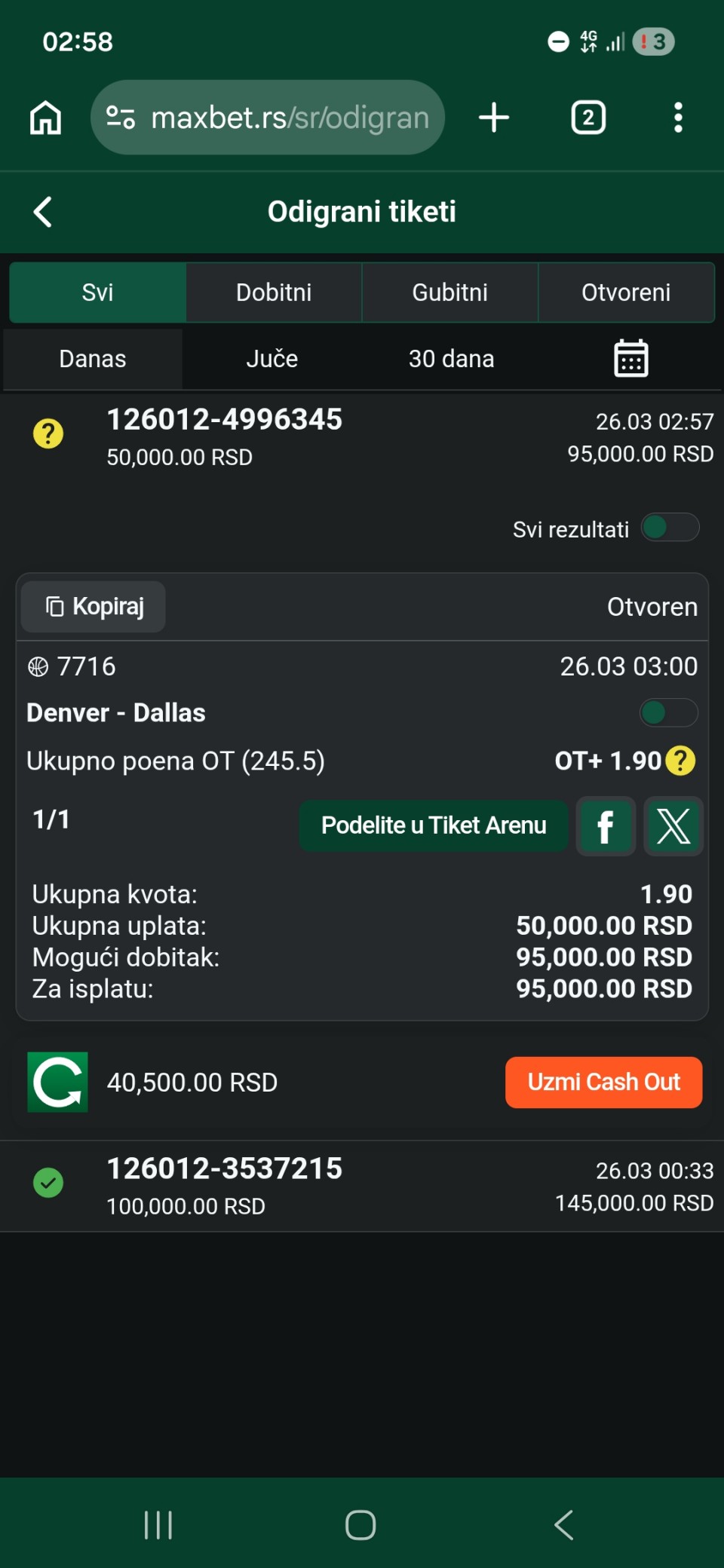The width and height of the screenshot is (724, 1568).
Task: Copy the ticket with Kopiraj
Action: 94,607
